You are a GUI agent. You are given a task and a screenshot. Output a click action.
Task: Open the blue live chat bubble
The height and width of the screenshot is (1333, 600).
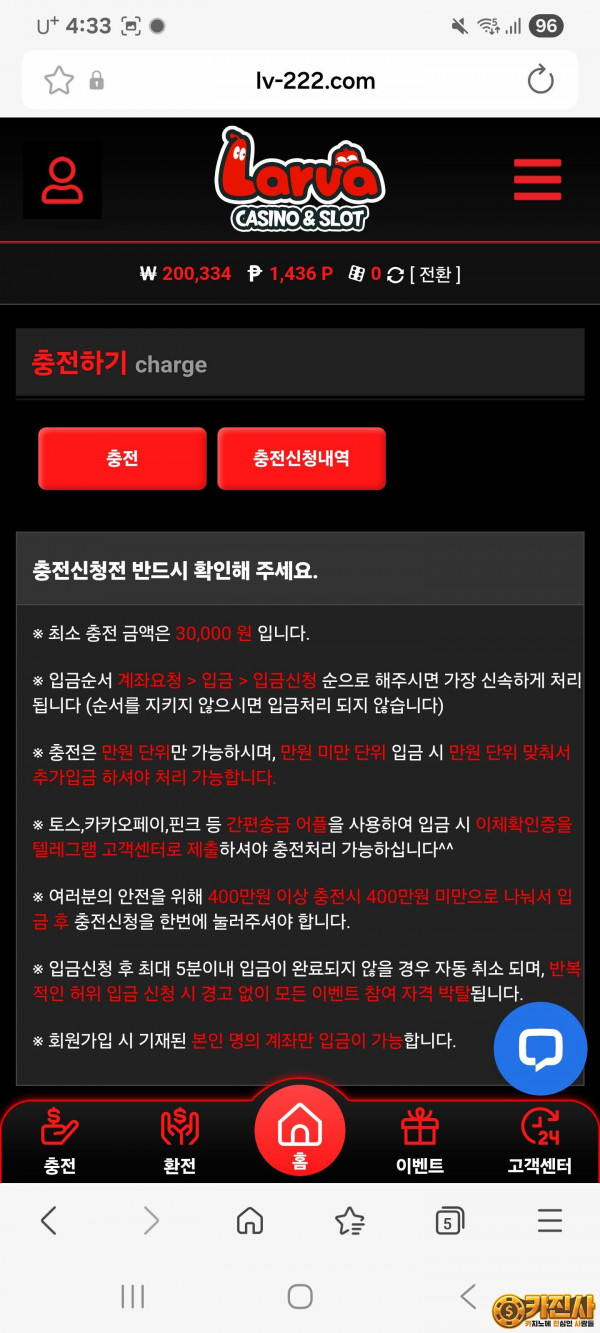(540, 1048)
